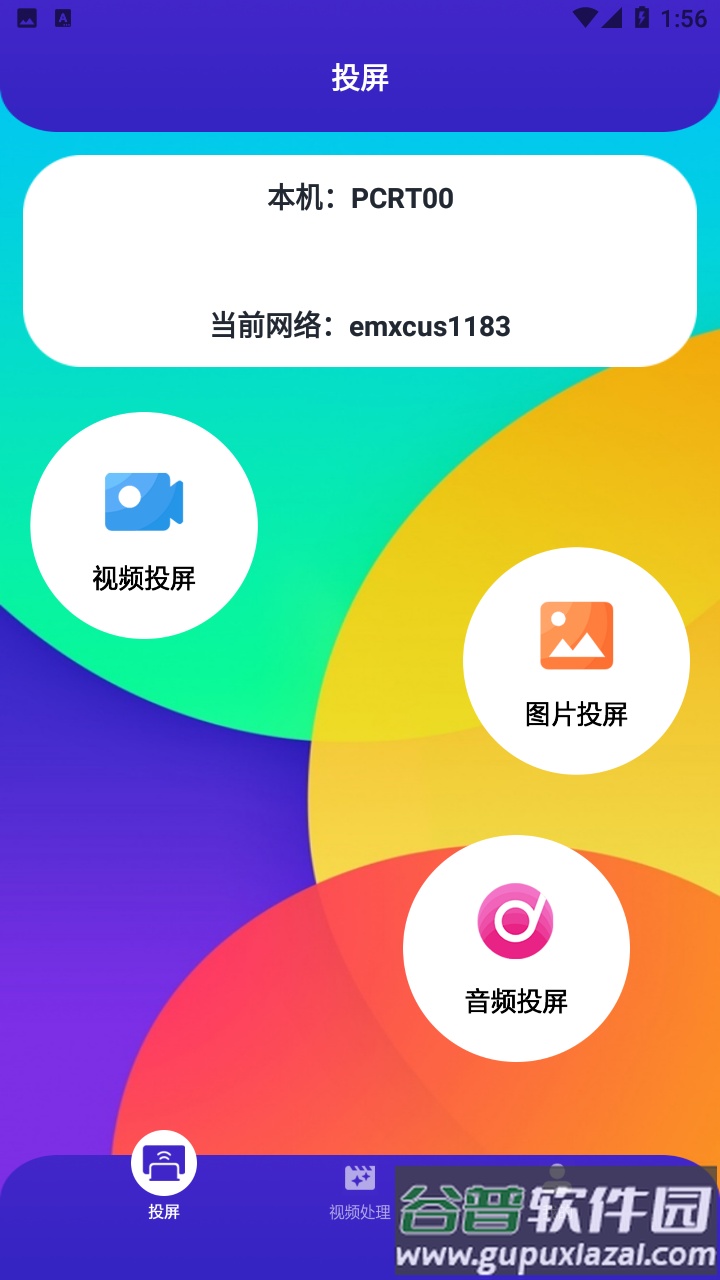This screenshot has height=1280, width=720.
Task: Tap the 视频处理 filmstrip icon
Action: click(x=358, y=1180)
